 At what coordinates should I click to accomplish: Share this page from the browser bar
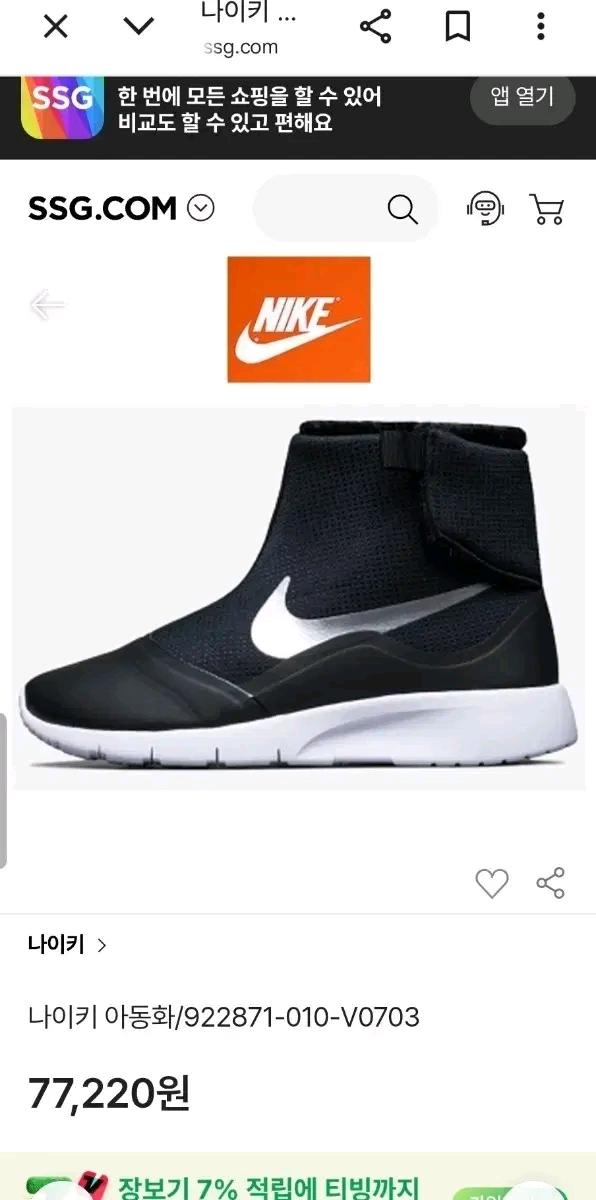pyautogui.click(x=375, y=27)
